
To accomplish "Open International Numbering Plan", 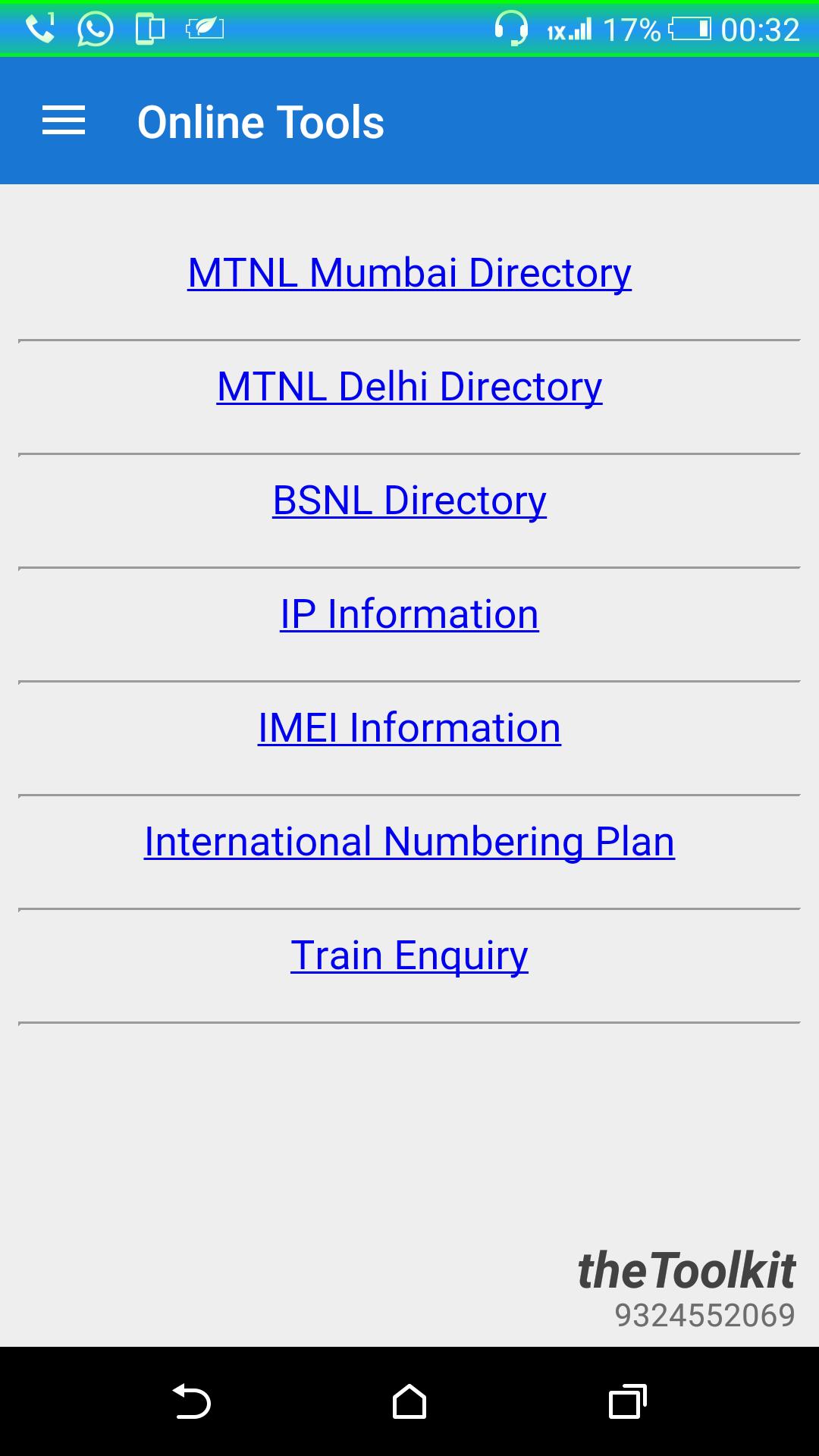I will tap(409, 842).
